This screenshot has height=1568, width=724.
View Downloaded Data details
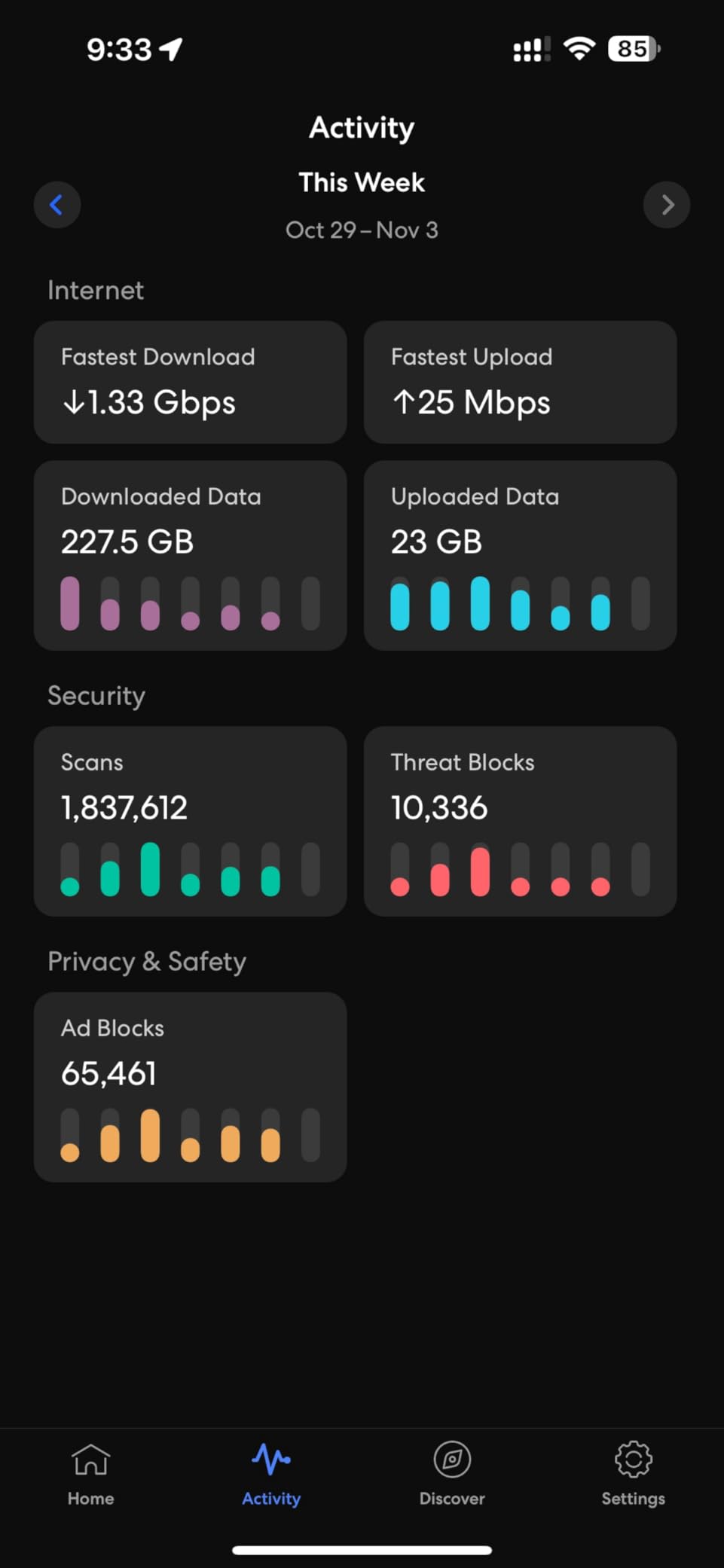pyautogui.click(x=190, y=555)
